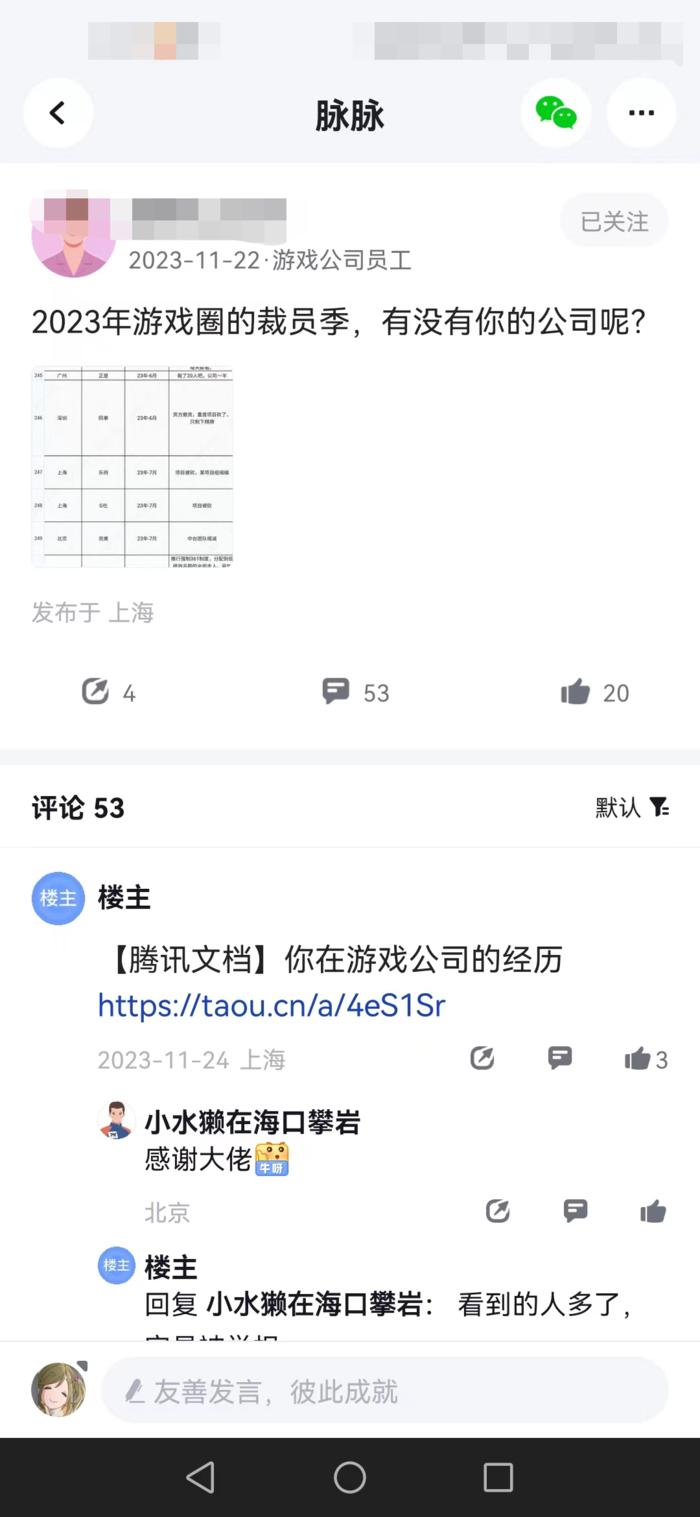The width and height of the screenshot is (700, 1517).
Task: Go back using the top-left arrow
Action: coord(58,113)
